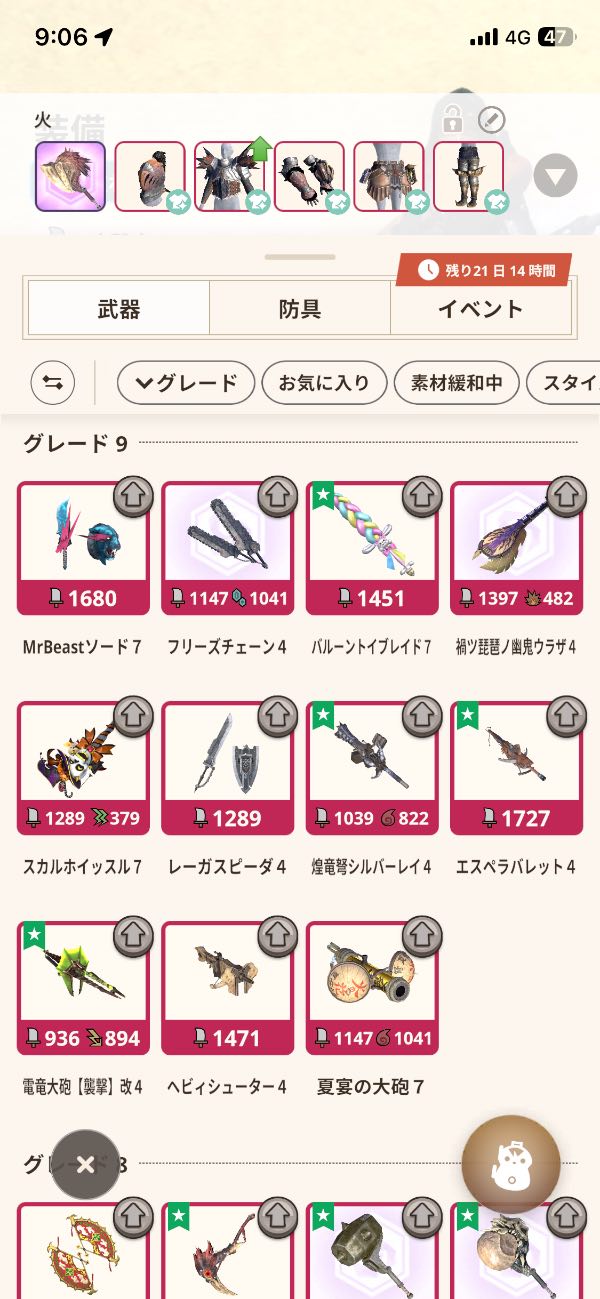Switch to the 防具 tab

coord(299,308)
